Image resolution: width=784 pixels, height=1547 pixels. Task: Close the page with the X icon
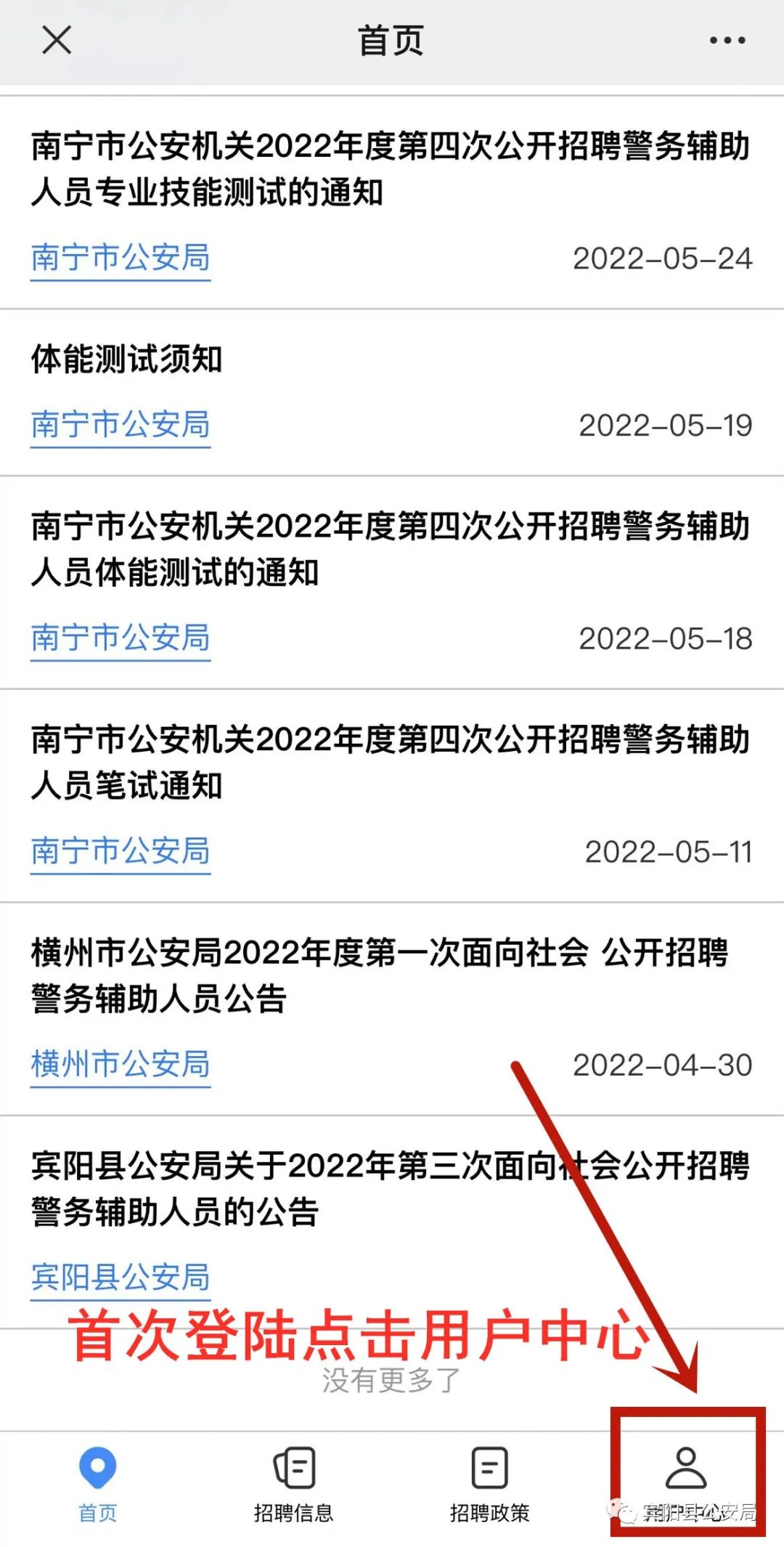(x=57, y=40)
